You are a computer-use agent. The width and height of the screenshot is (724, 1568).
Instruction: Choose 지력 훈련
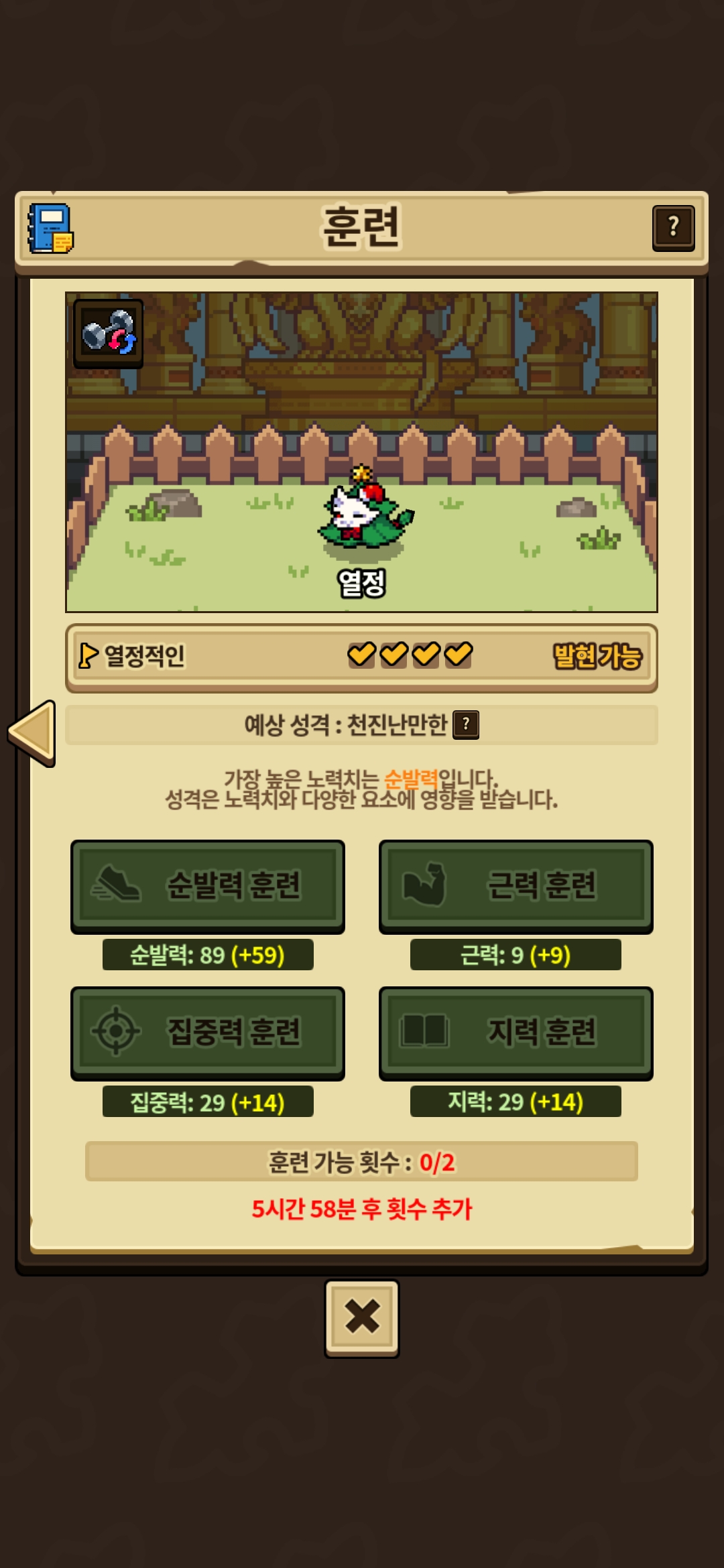pos(516,1033)
